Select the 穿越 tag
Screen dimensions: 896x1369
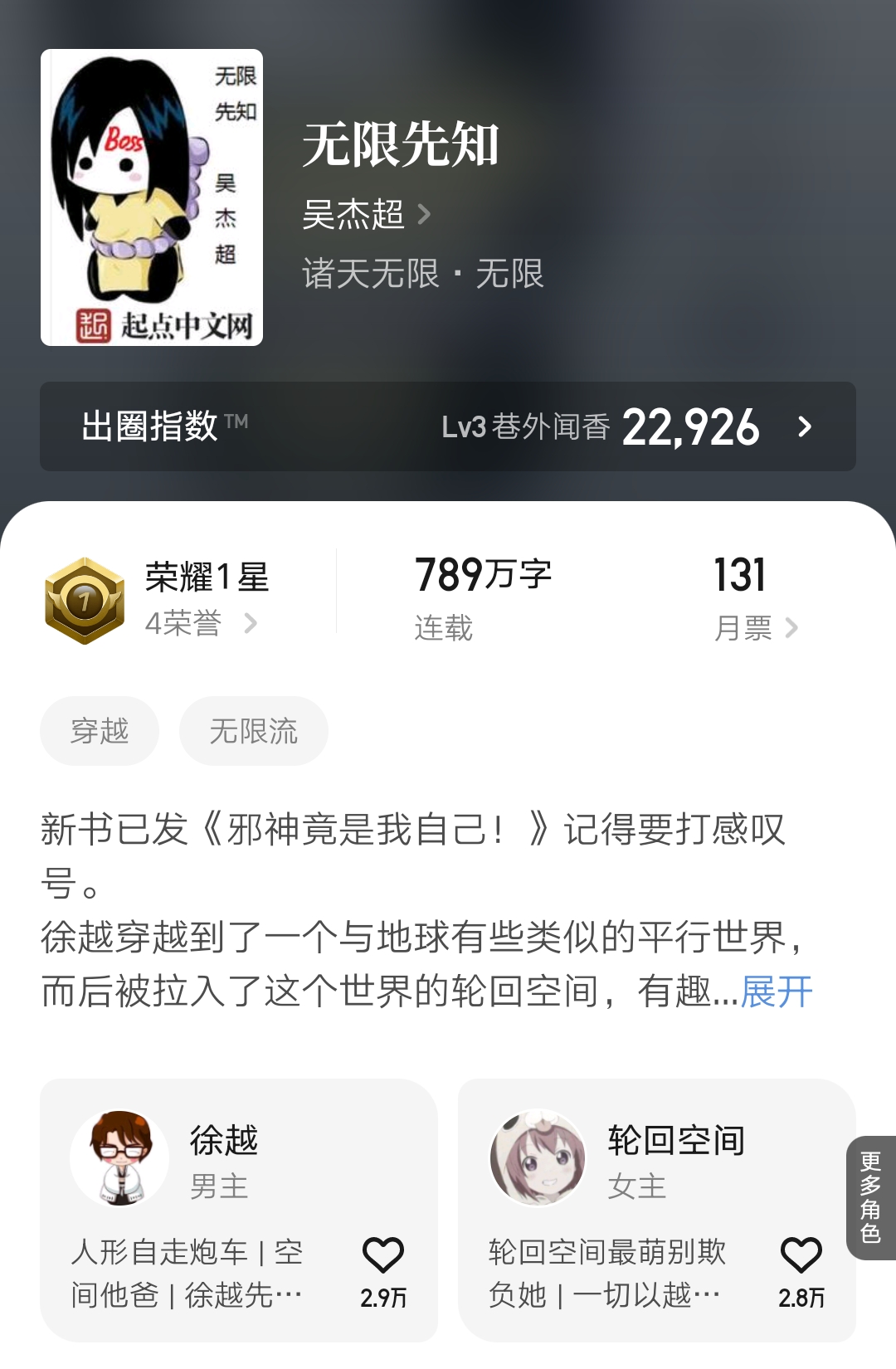[x=99, y=730]
